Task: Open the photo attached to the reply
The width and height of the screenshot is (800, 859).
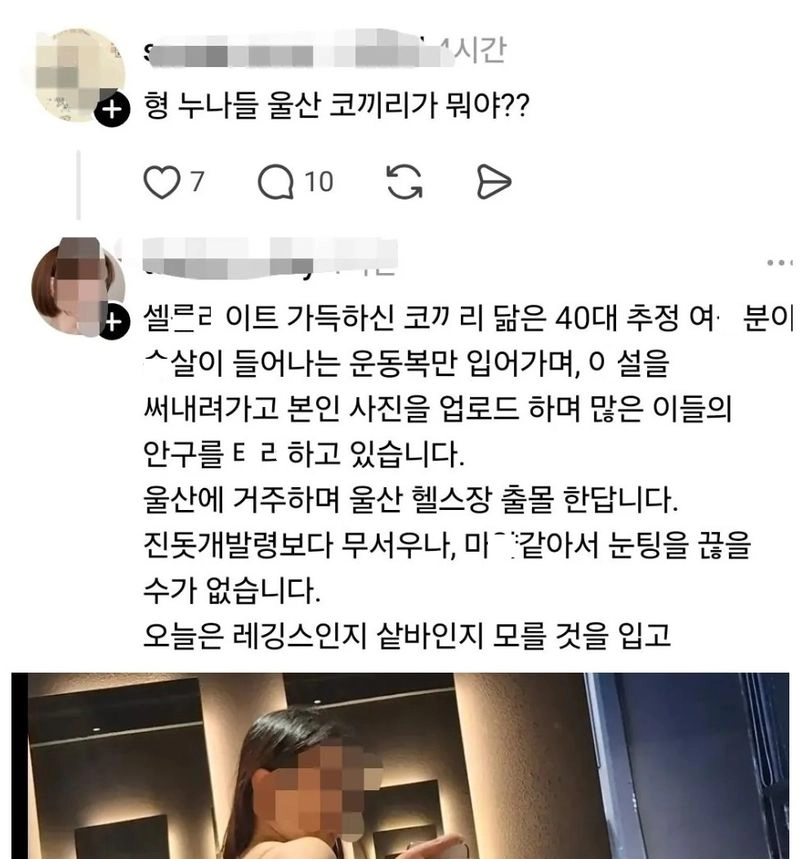Action: (400, 765)
